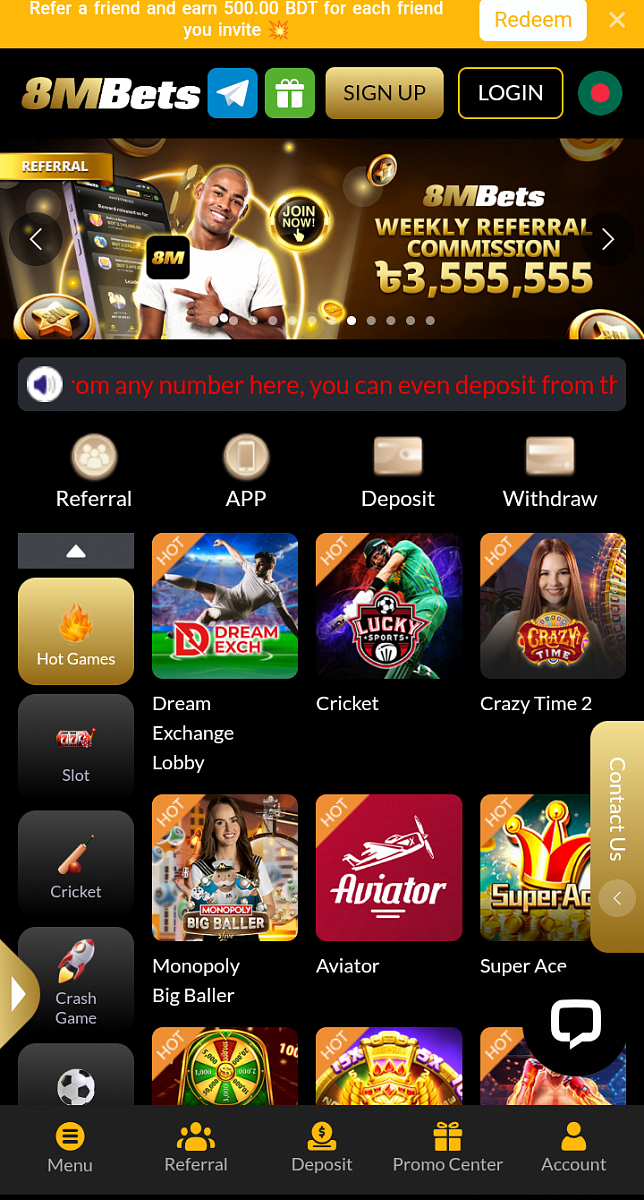Image resolution: width=644 pixels, height=1200 pixels.
Task: Tap the Redeem button
Action: coord(533,20)
